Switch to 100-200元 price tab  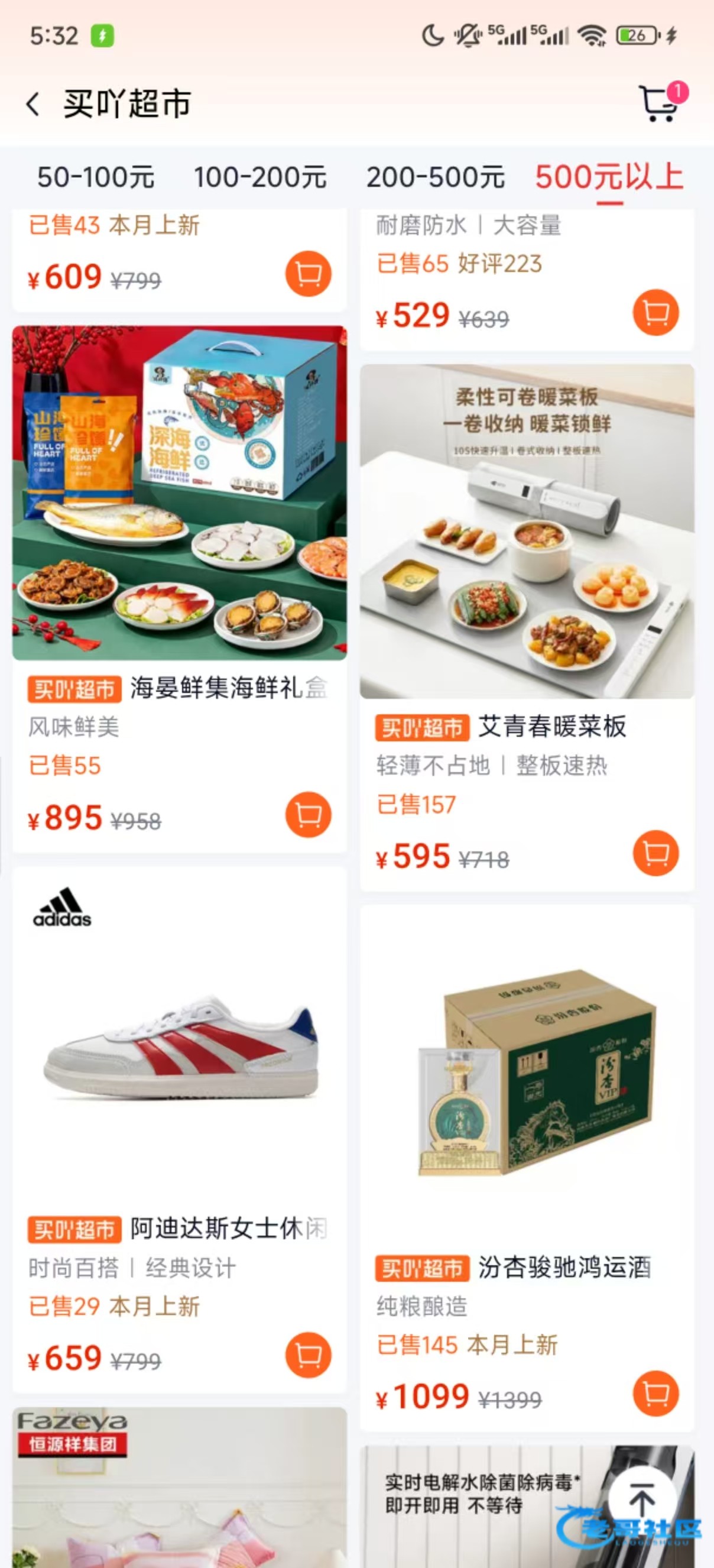click(x=260, y=177)
